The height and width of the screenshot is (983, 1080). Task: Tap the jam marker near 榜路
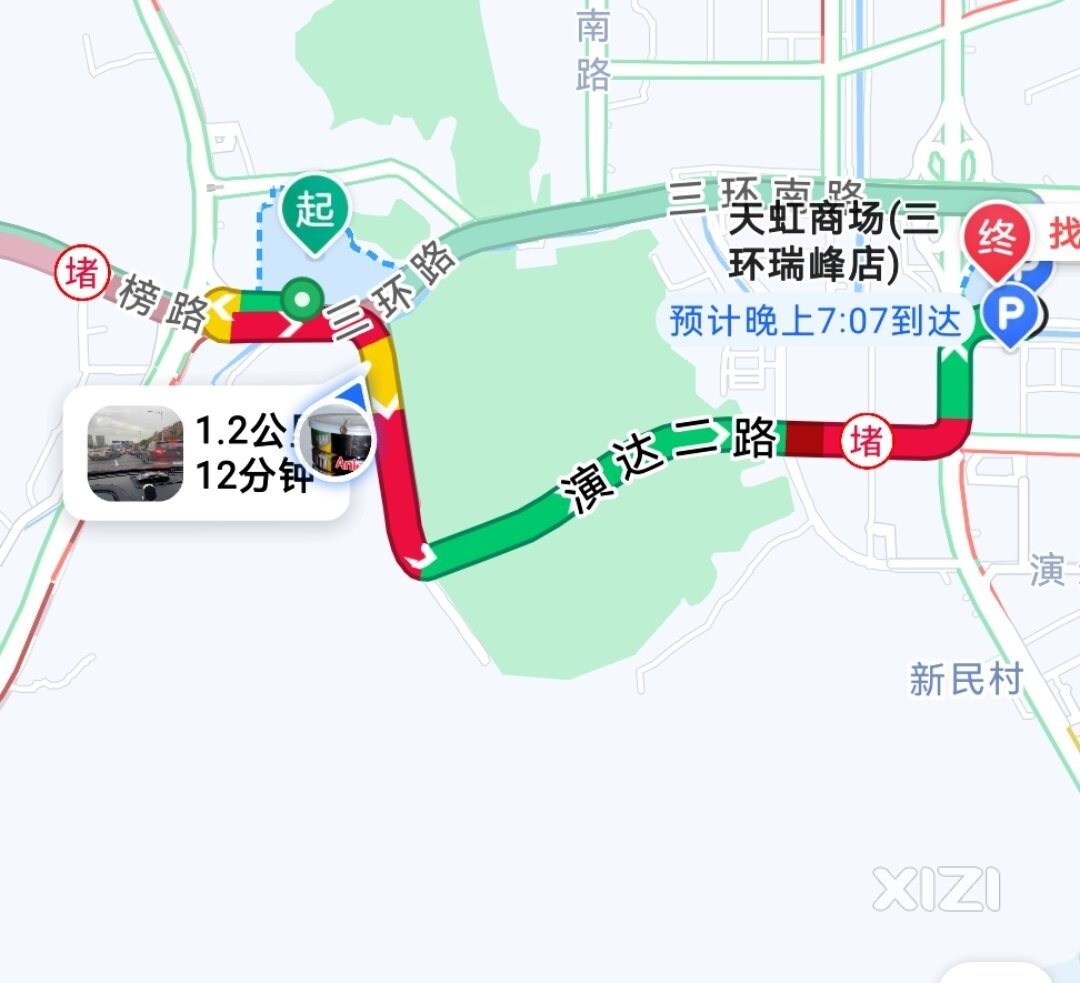tap(82, 272)
